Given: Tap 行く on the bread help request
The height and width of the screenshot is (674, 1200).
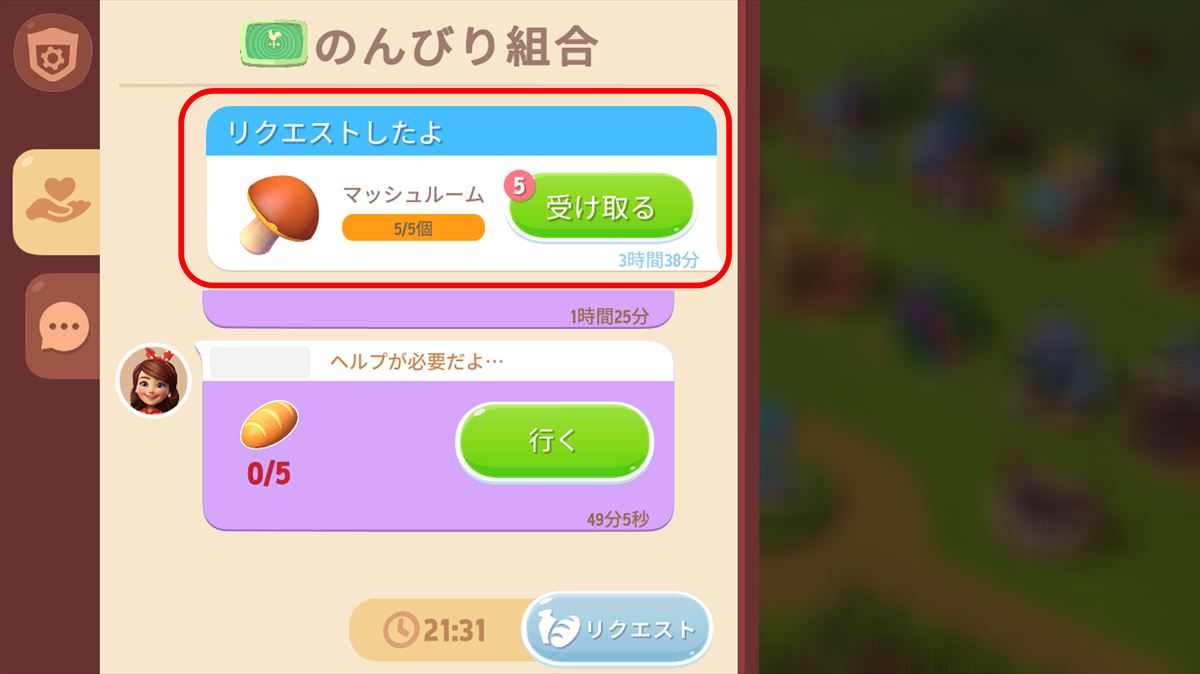Looking at the screenshot, I should [554, 441].
